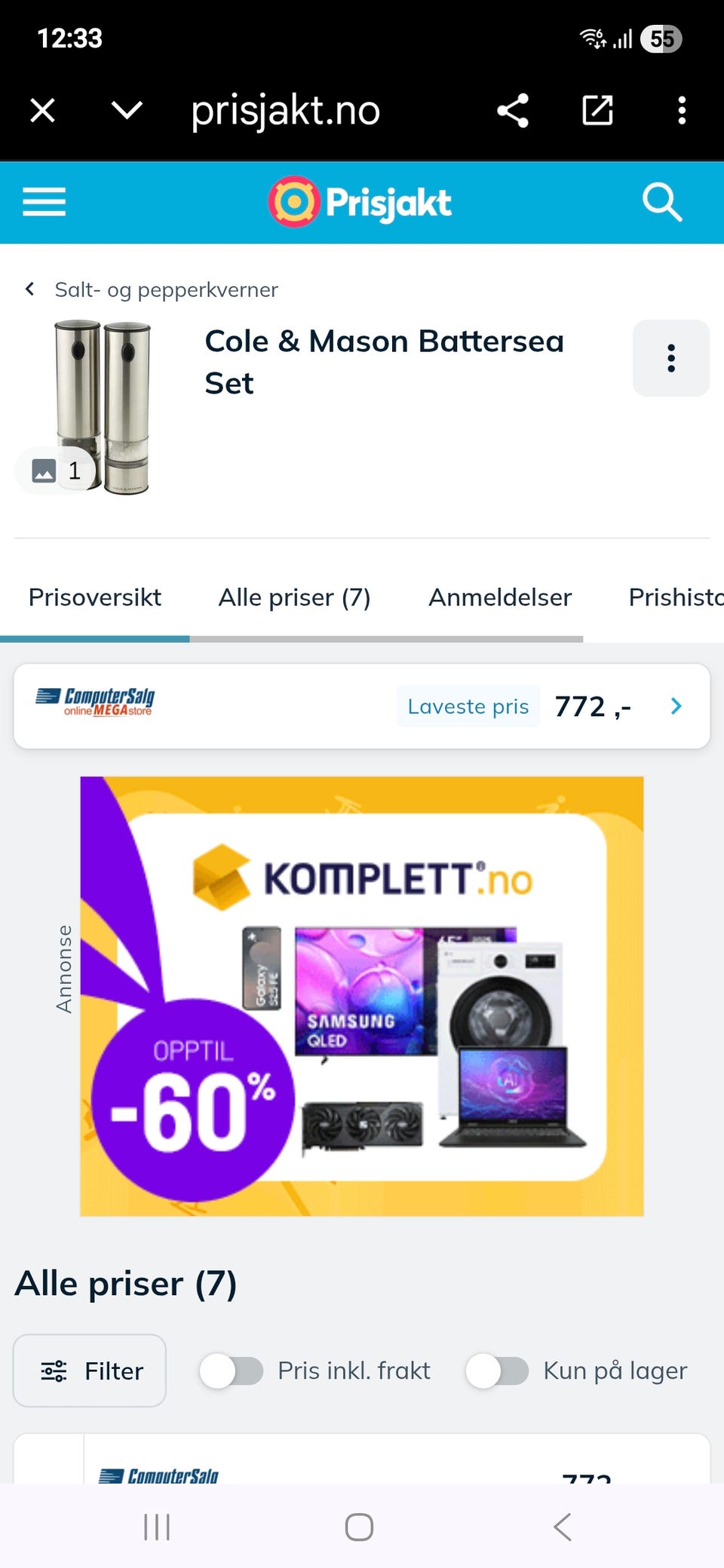Open the browser overflow menu

(x=681, y=110)
